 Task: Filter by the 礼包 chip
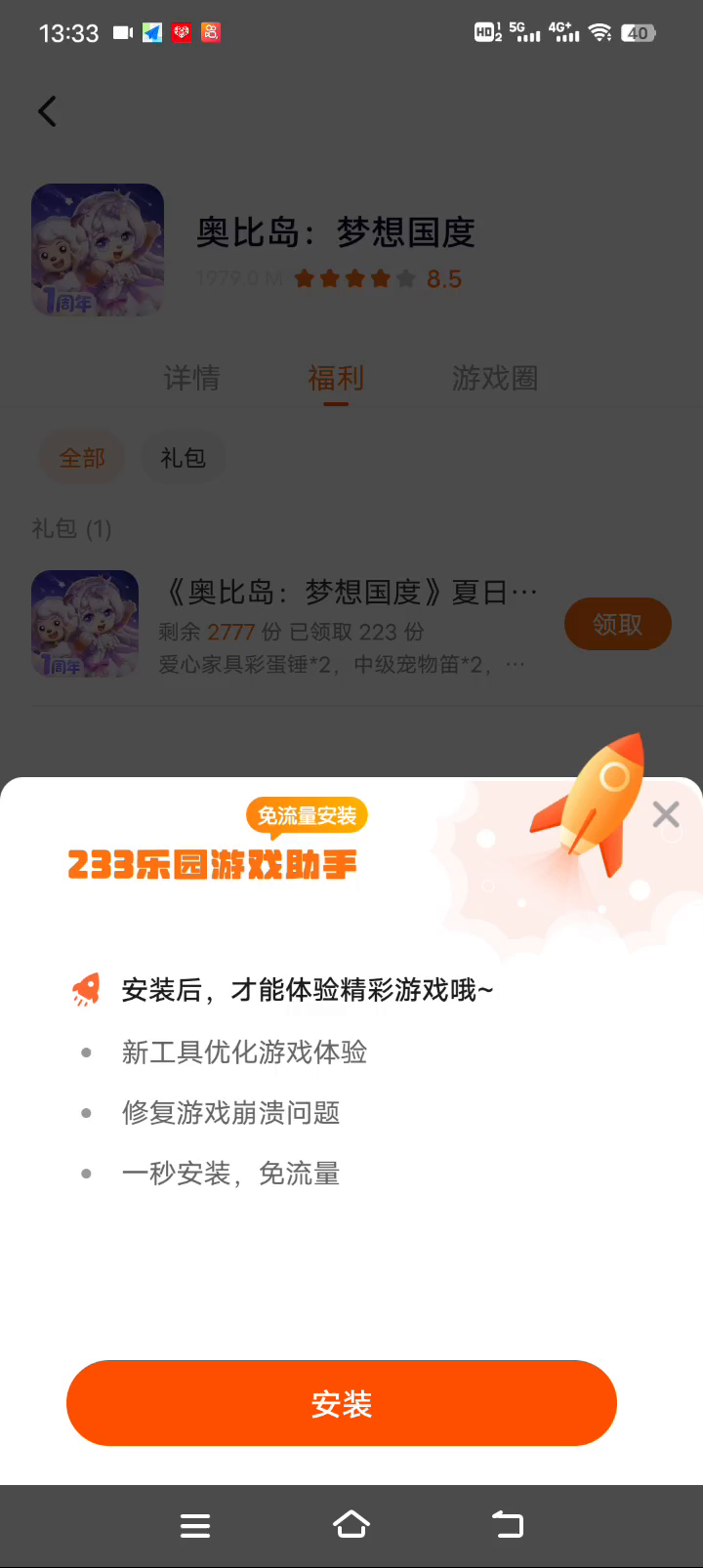(x=183, y=458)
